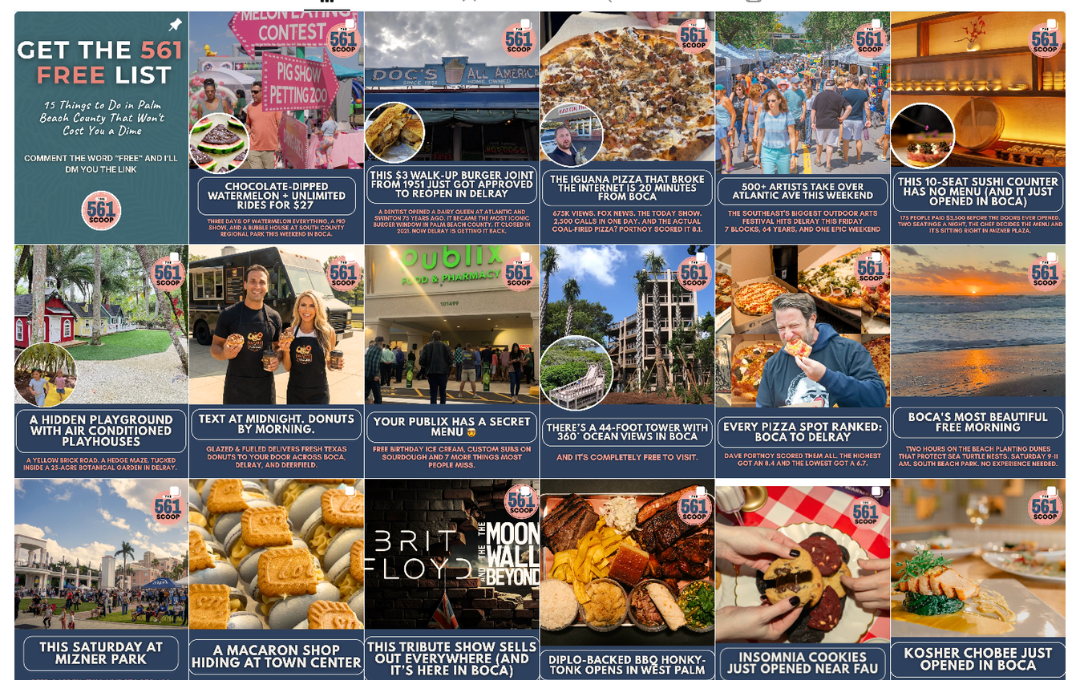Viewport: 1080px width, 680px height.
Task: Open the Iguana Pizza post
Action: pyautogui.click(x=627, y=128)
